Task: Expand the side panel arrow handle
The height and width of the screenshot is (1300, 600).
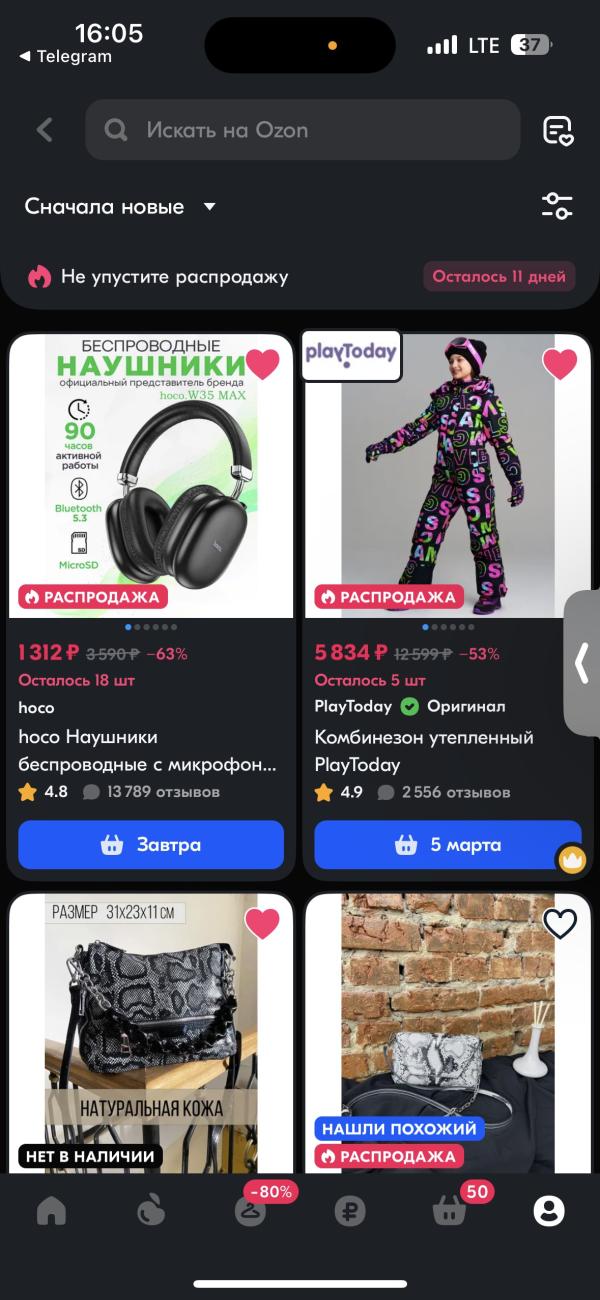Action: coord(582,664)
